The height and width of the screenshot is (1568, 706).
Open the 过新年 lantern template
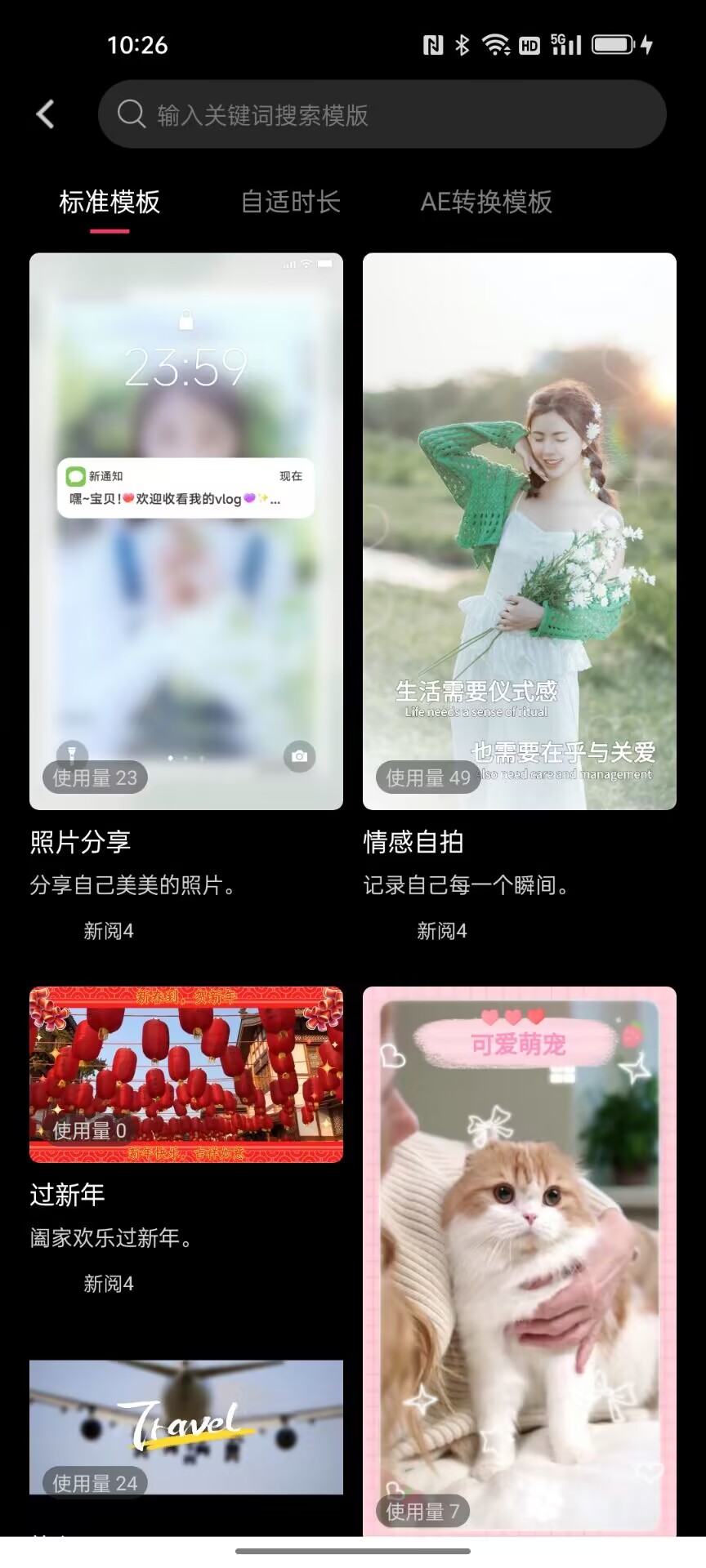click(186, 1075)
